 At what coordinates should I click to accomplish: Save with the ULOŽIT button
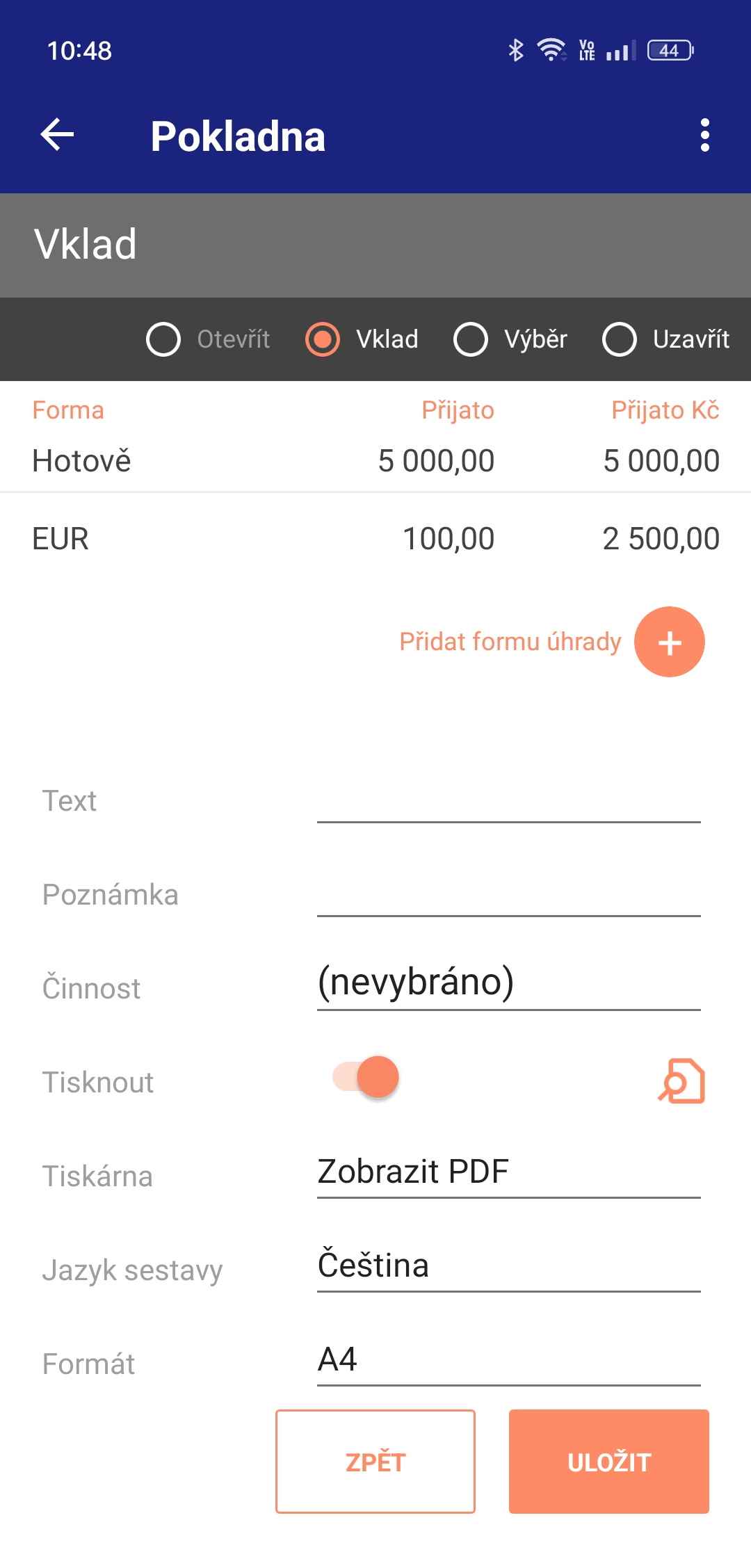tap(609, 1462)
